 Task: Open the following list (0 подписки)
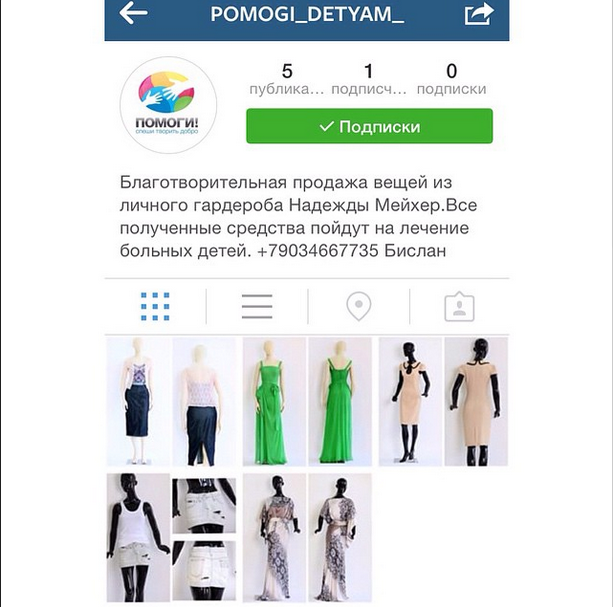pyautogui.click(x=451, y=79)
